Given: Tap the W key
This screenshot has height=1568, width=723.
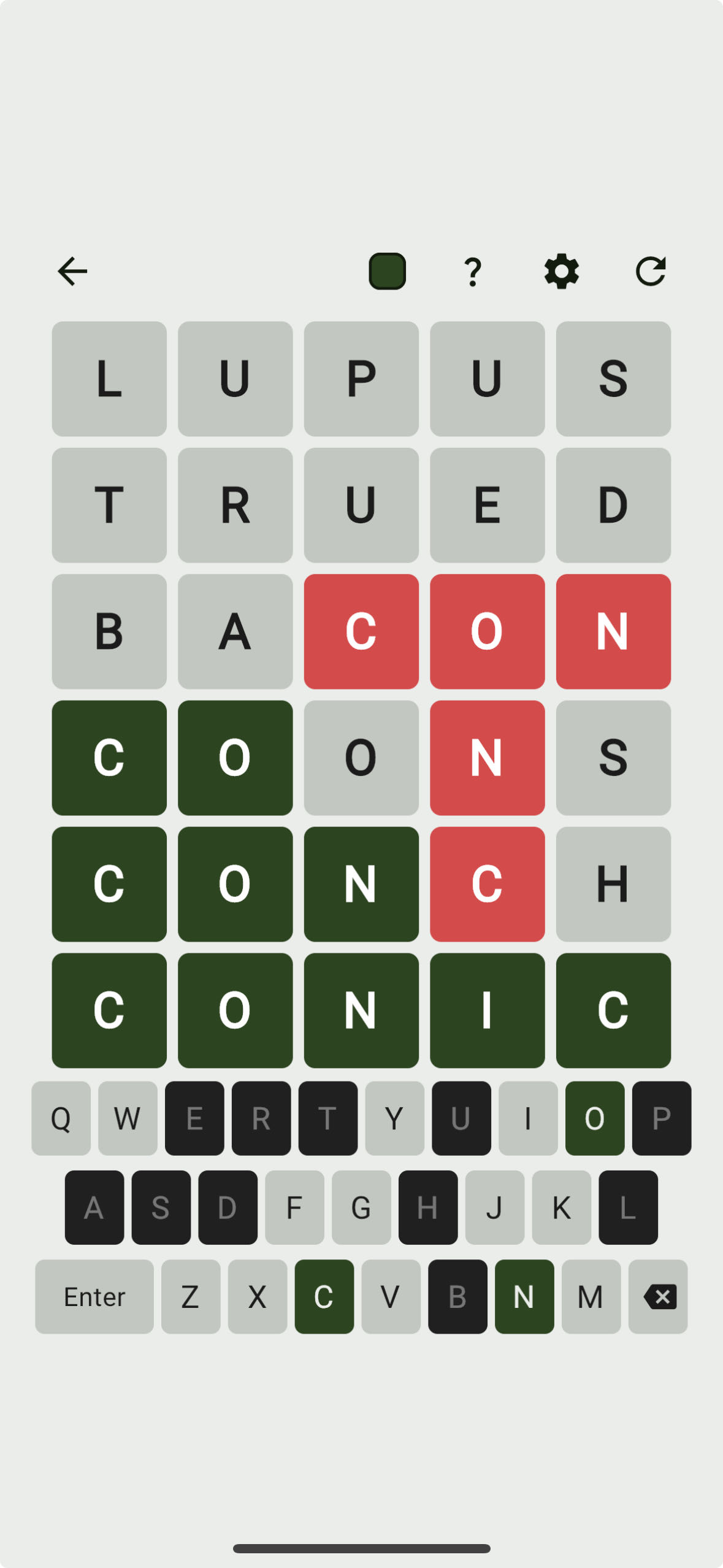Looking at the screenshot, I should point(128,1118).
